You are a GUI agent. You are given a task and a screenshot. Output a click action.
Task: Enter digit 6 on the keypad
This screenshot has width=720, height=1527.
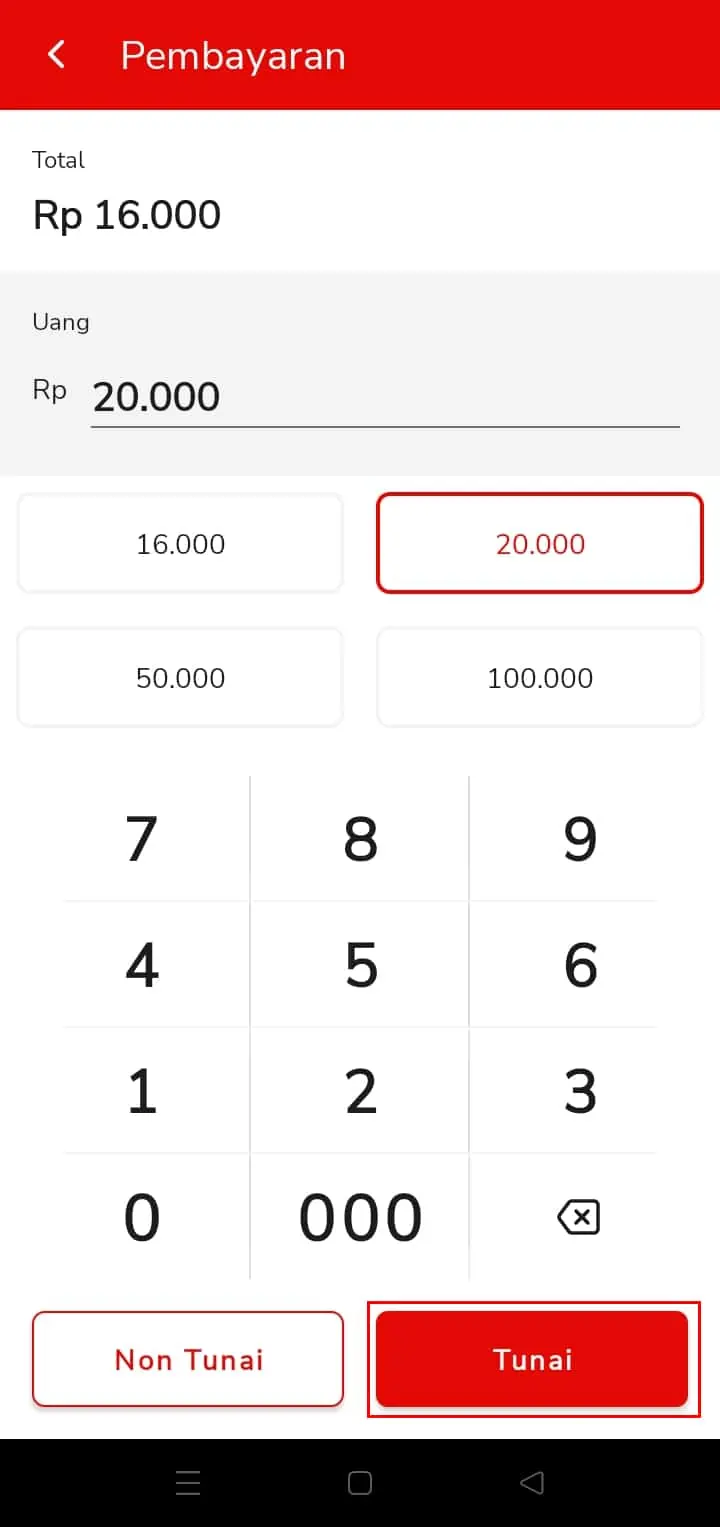click(x=580, y=964)
